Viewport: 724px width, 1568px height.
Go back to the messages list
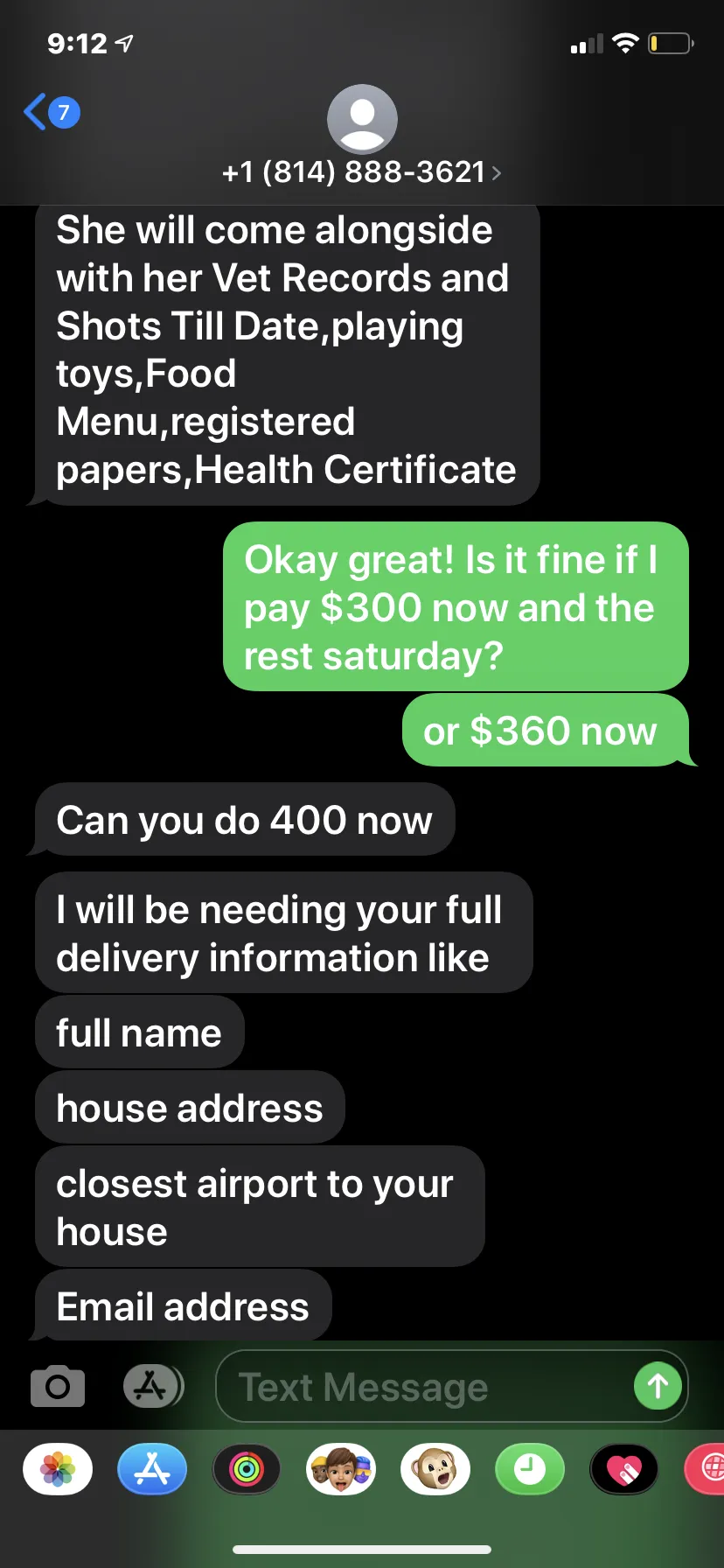click(x=52, y=112)
